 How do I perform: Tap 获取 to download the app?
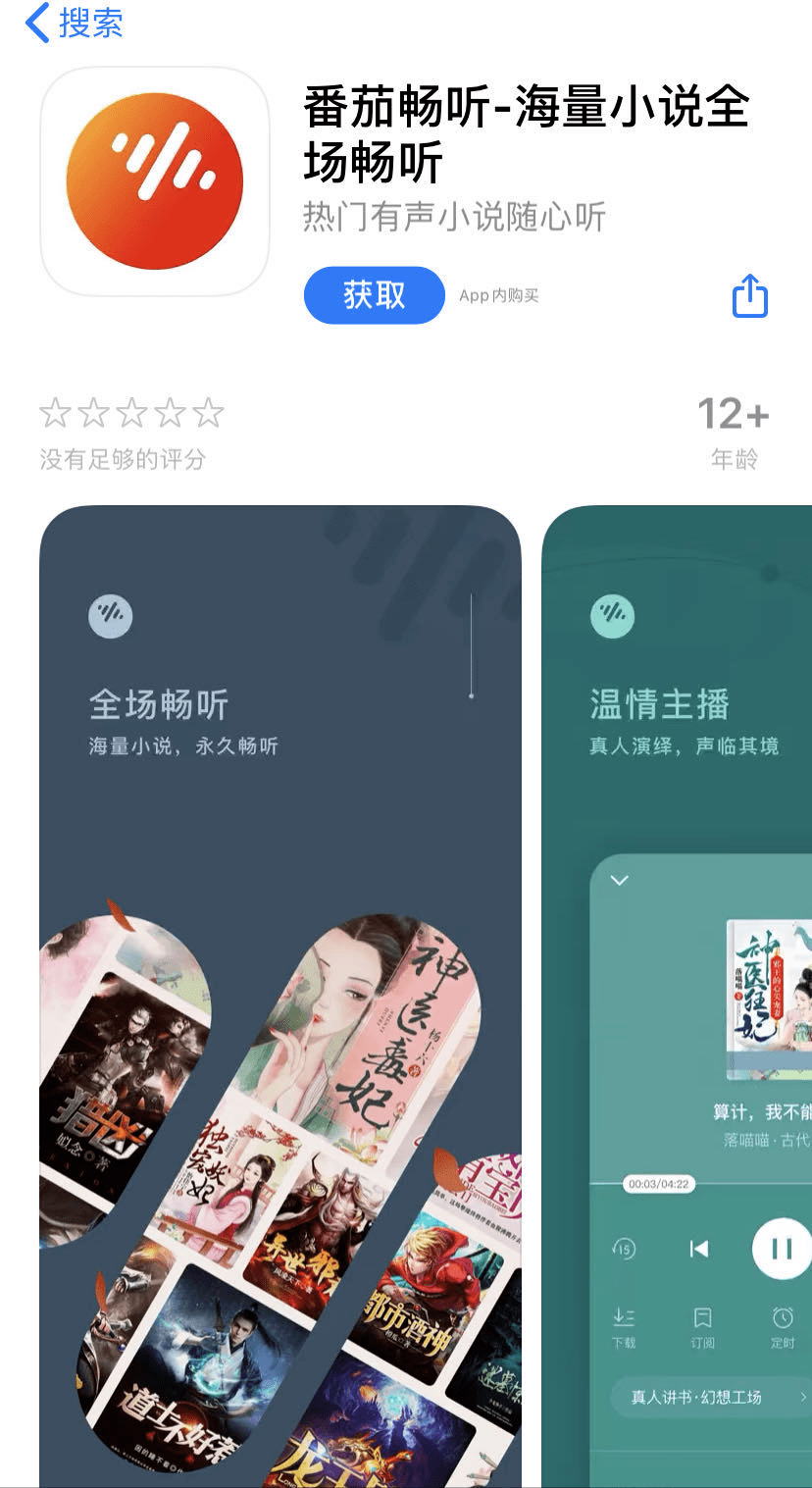tap(374, 295)
